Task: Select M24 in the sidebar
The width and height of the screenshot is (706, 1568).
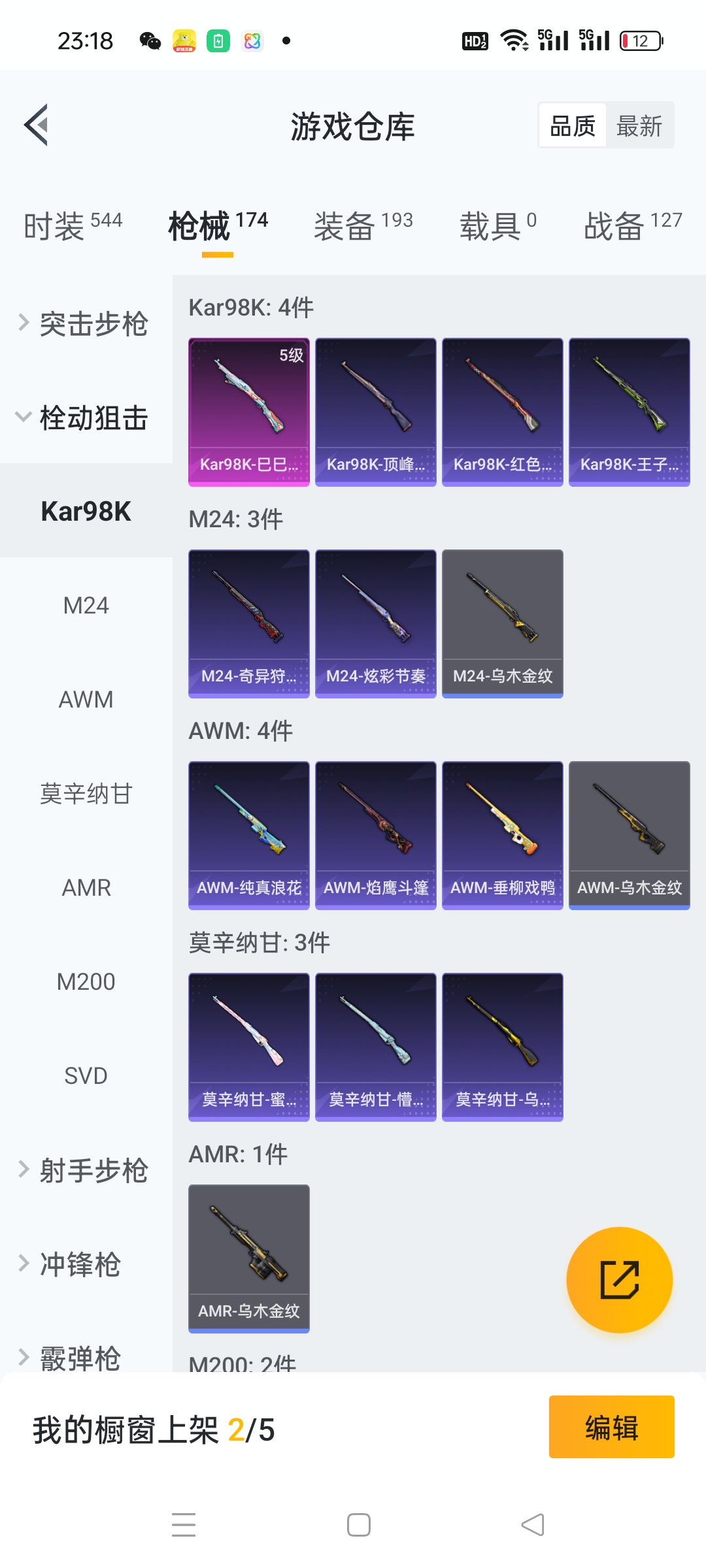Action: 86,606
